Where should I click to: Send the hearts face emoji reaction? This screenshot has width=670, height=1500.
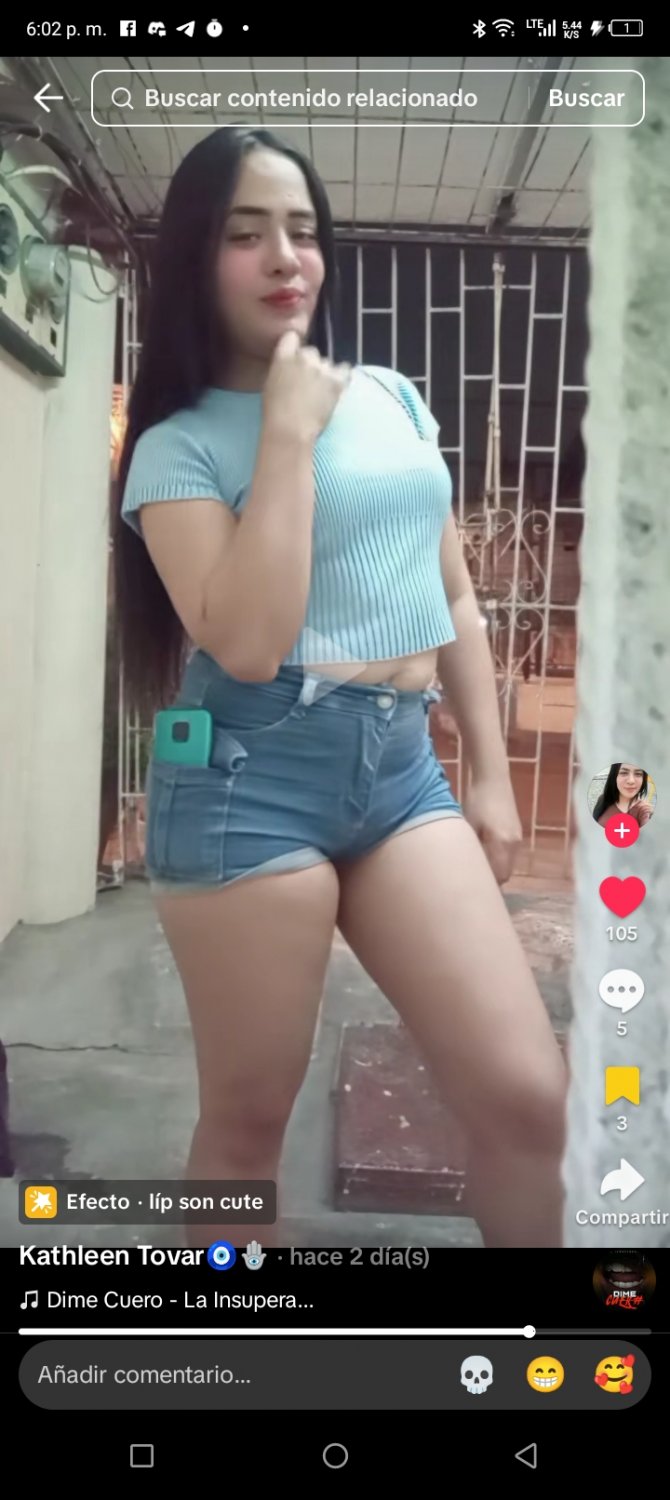[x=613, y=1375]
